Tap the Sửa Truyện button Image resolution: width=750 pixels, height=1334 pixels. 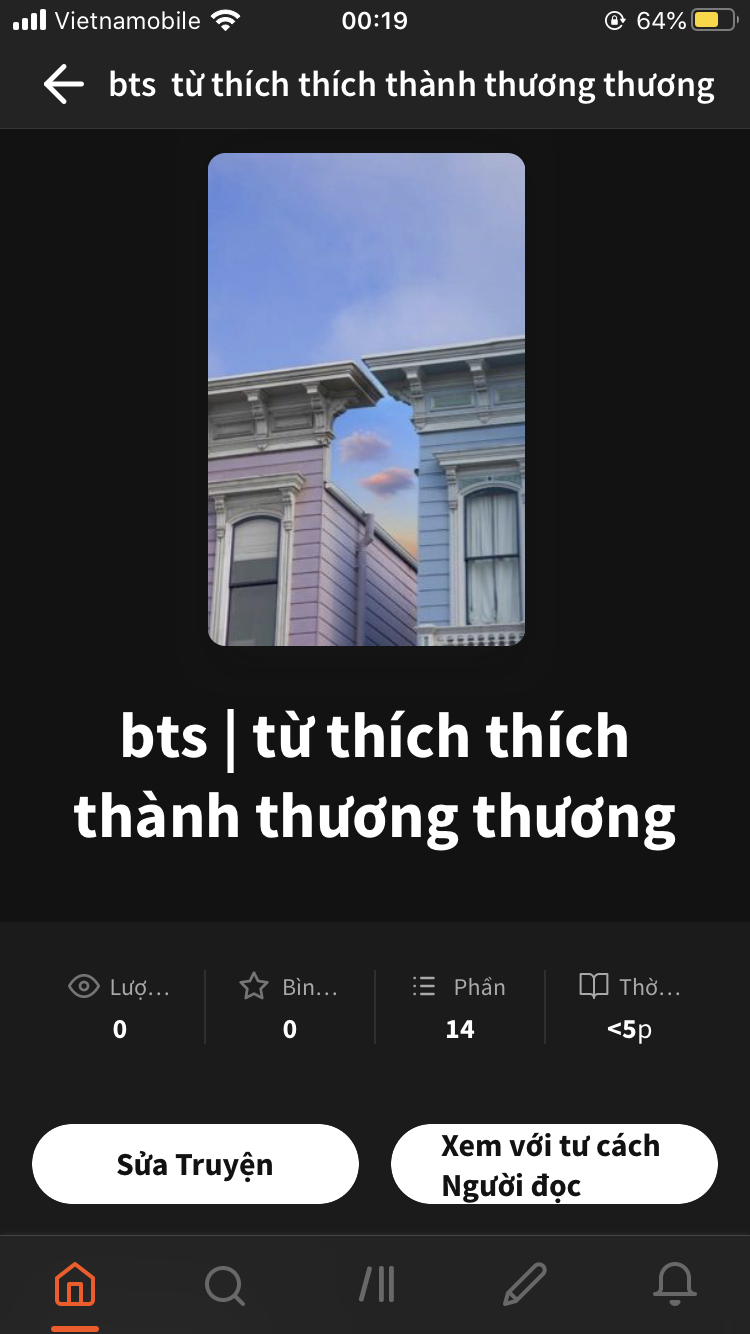(195, 1164)
